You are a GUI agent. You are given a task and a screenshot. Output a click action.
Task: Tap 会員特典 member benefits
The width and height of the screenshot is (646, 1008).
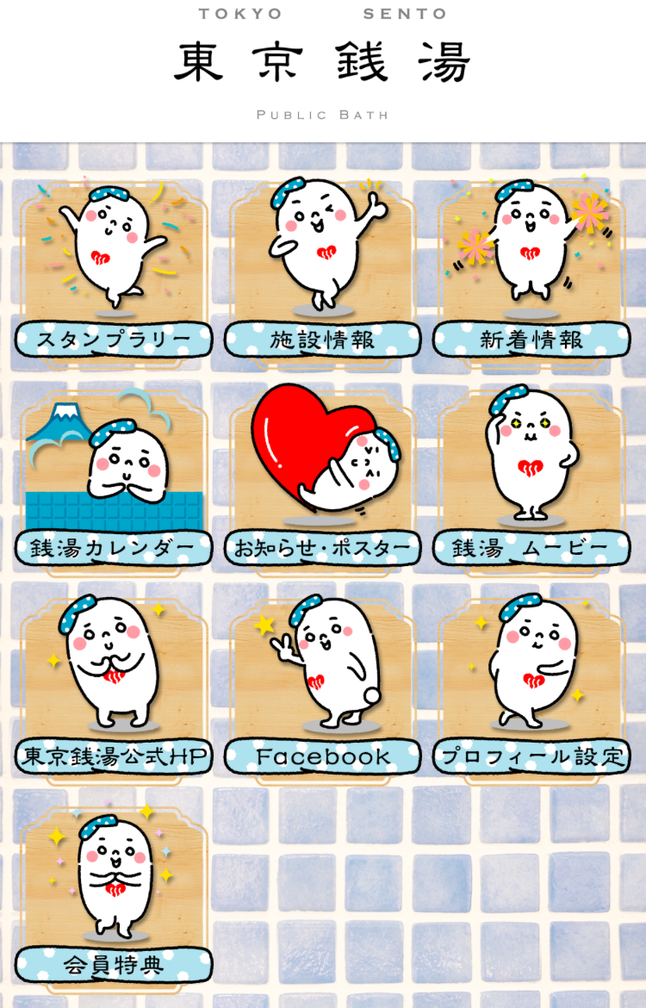coord(113,896)
